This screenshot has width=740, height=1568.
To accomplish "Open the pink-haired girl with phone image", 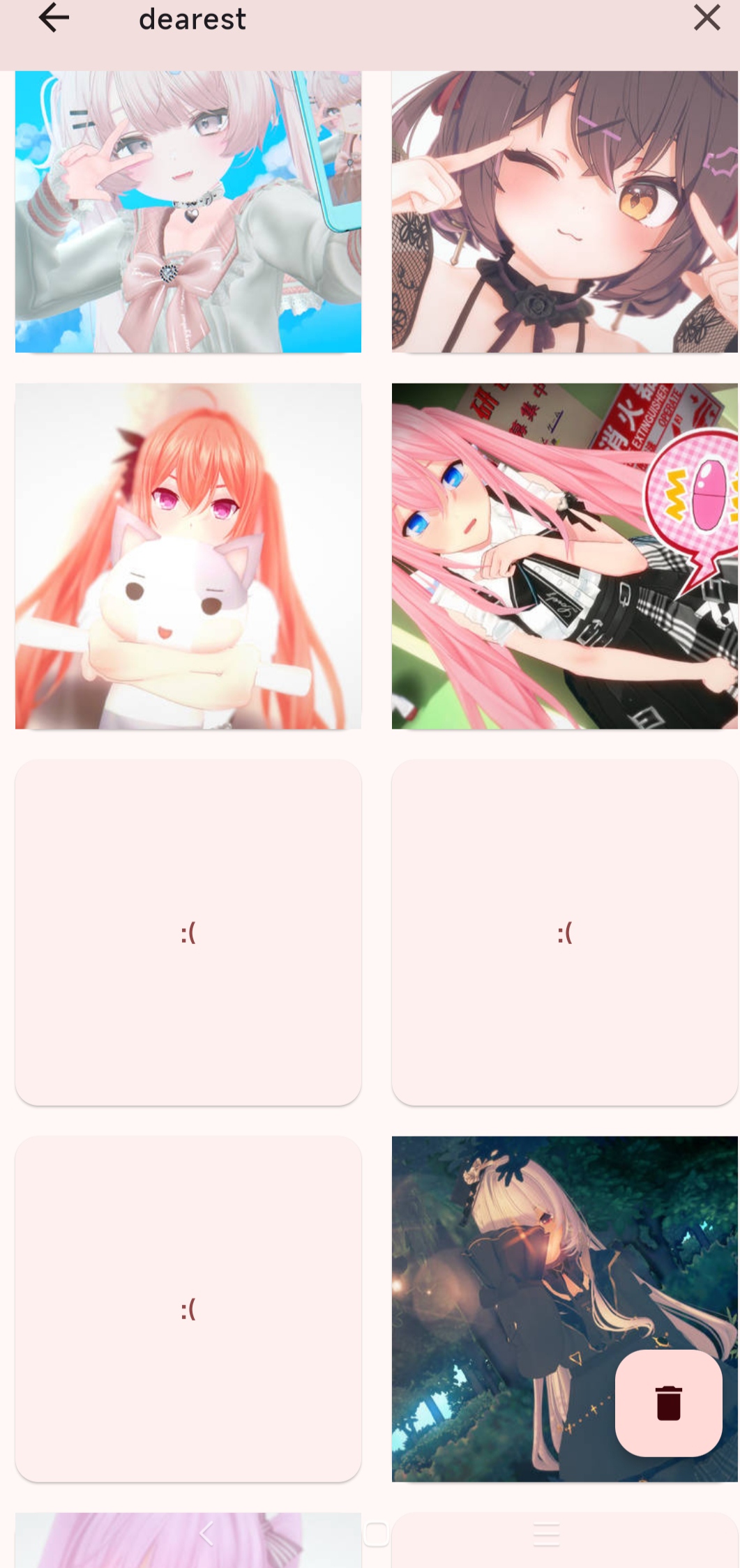I will tap(188, 211).
